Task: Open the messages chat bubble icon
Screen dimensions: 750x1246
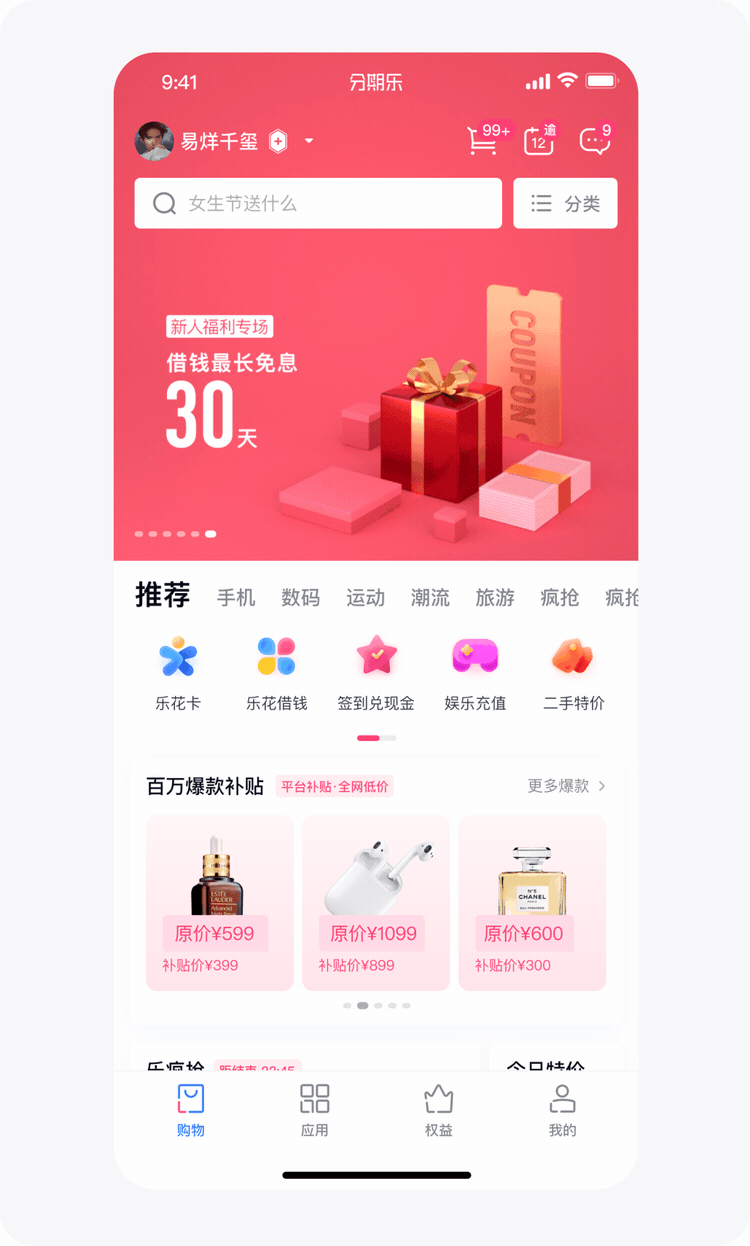Action: [596, 140]
